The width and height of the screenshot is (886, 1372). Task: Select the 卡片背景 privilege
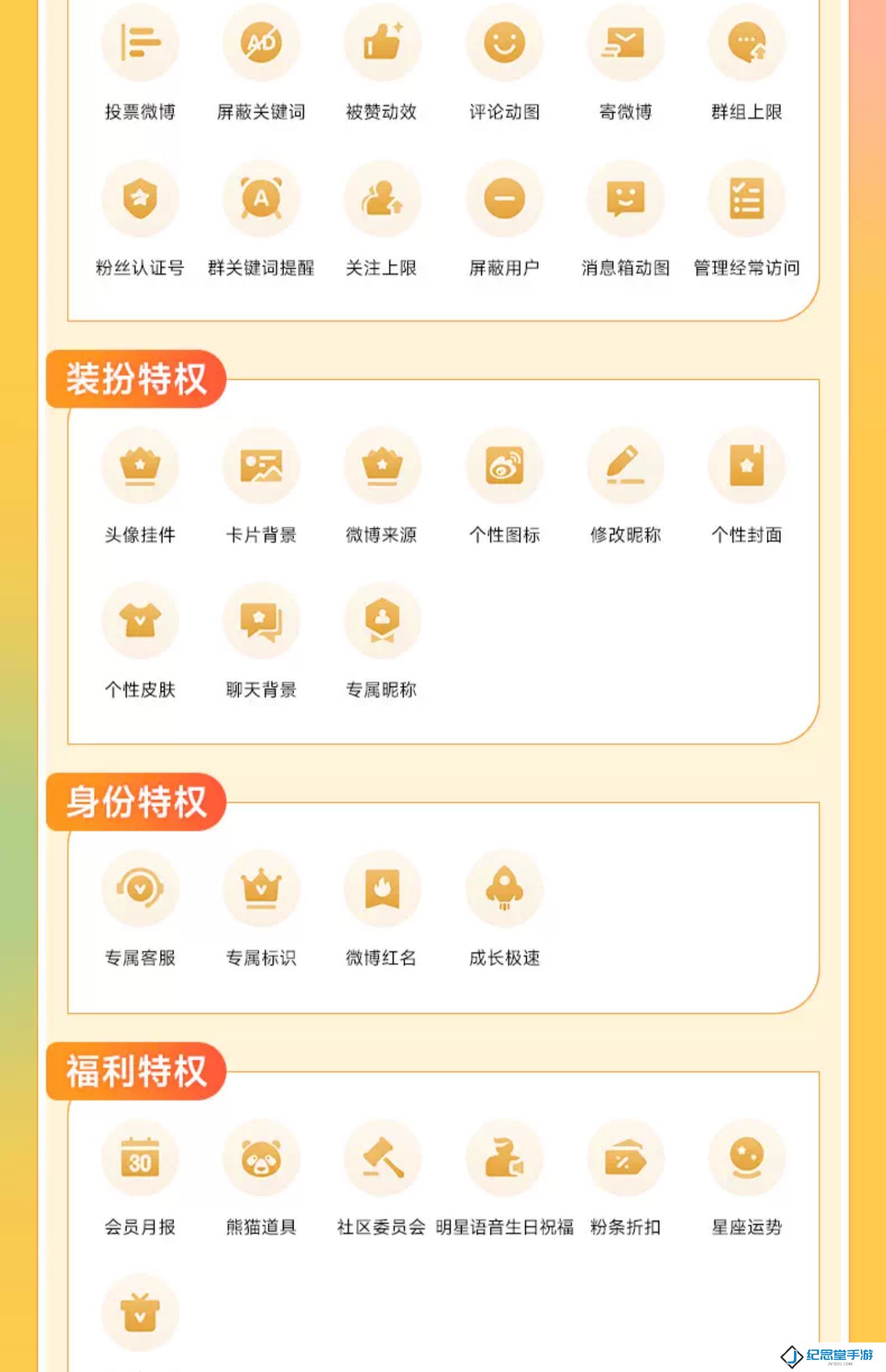coord(261,466)
